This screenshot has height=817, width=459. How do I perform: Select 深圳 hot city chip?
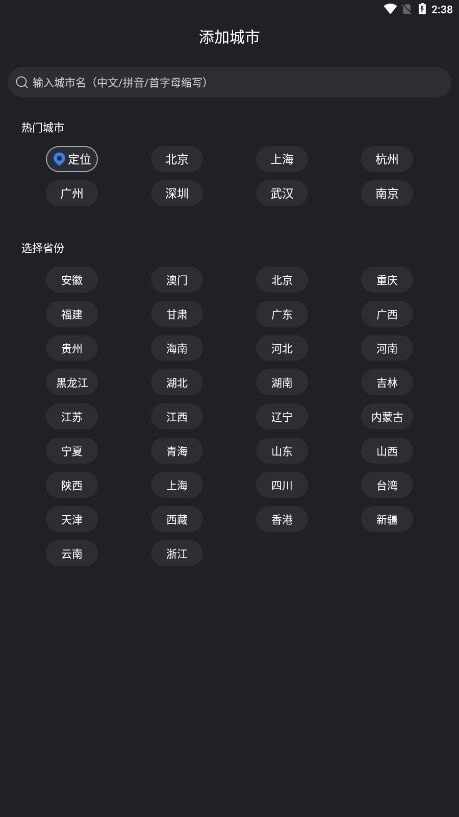(x=177, y=193)
